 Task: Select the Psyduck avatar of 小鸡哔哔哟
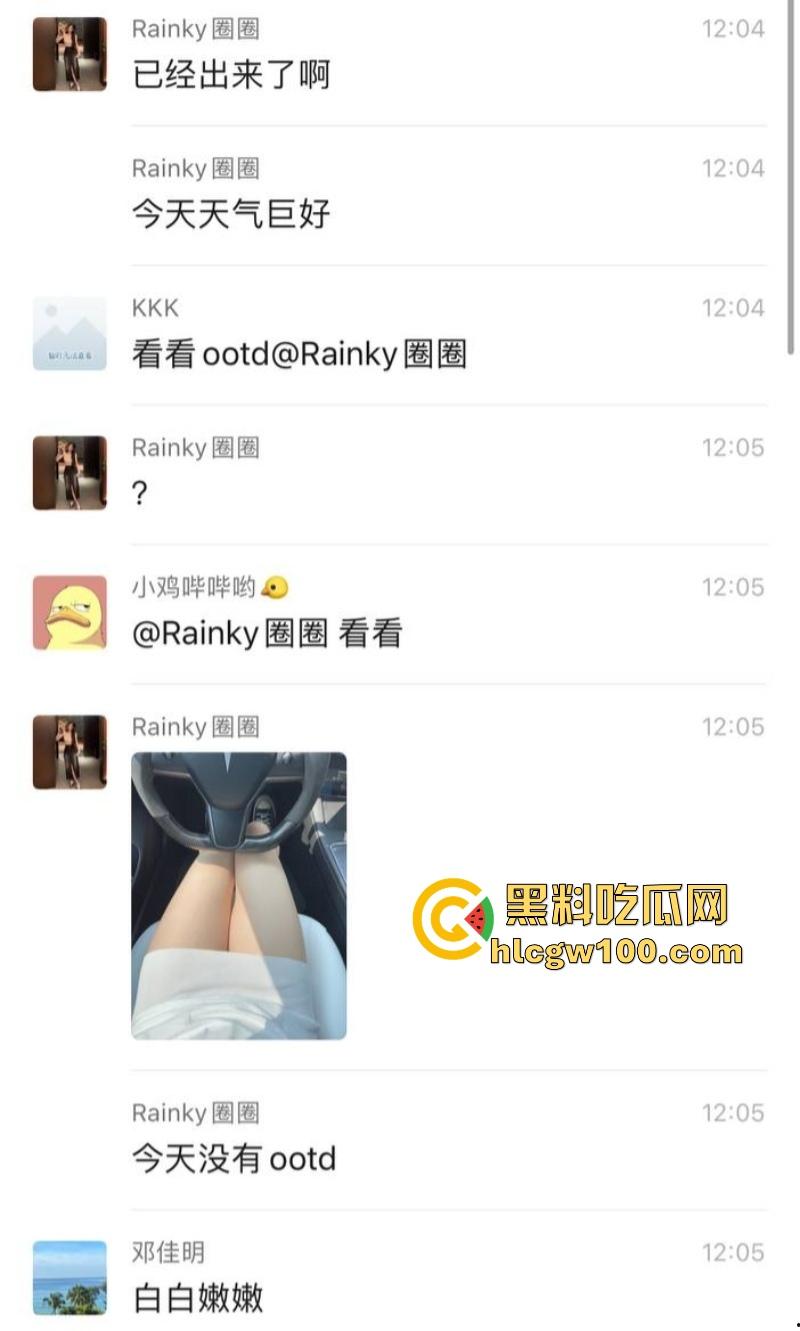point(68,613)
